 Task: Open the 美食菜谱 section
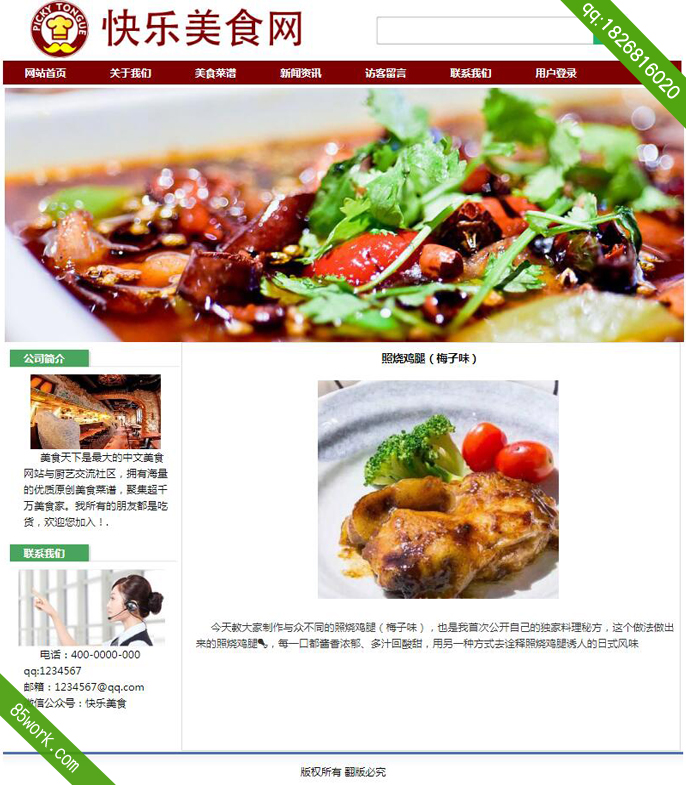point(215,73)
